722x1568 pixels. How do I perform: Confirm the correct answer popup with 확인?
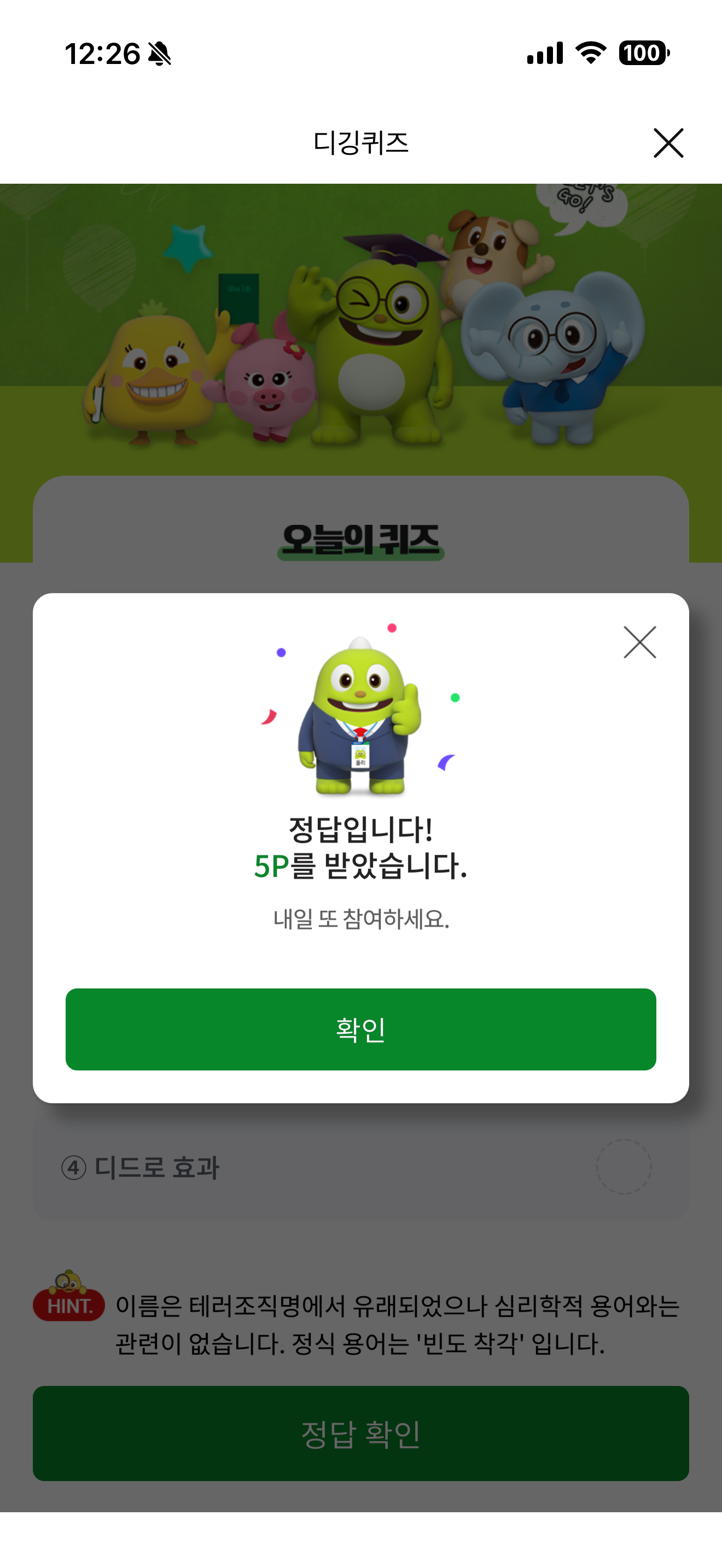point(360,1029)
